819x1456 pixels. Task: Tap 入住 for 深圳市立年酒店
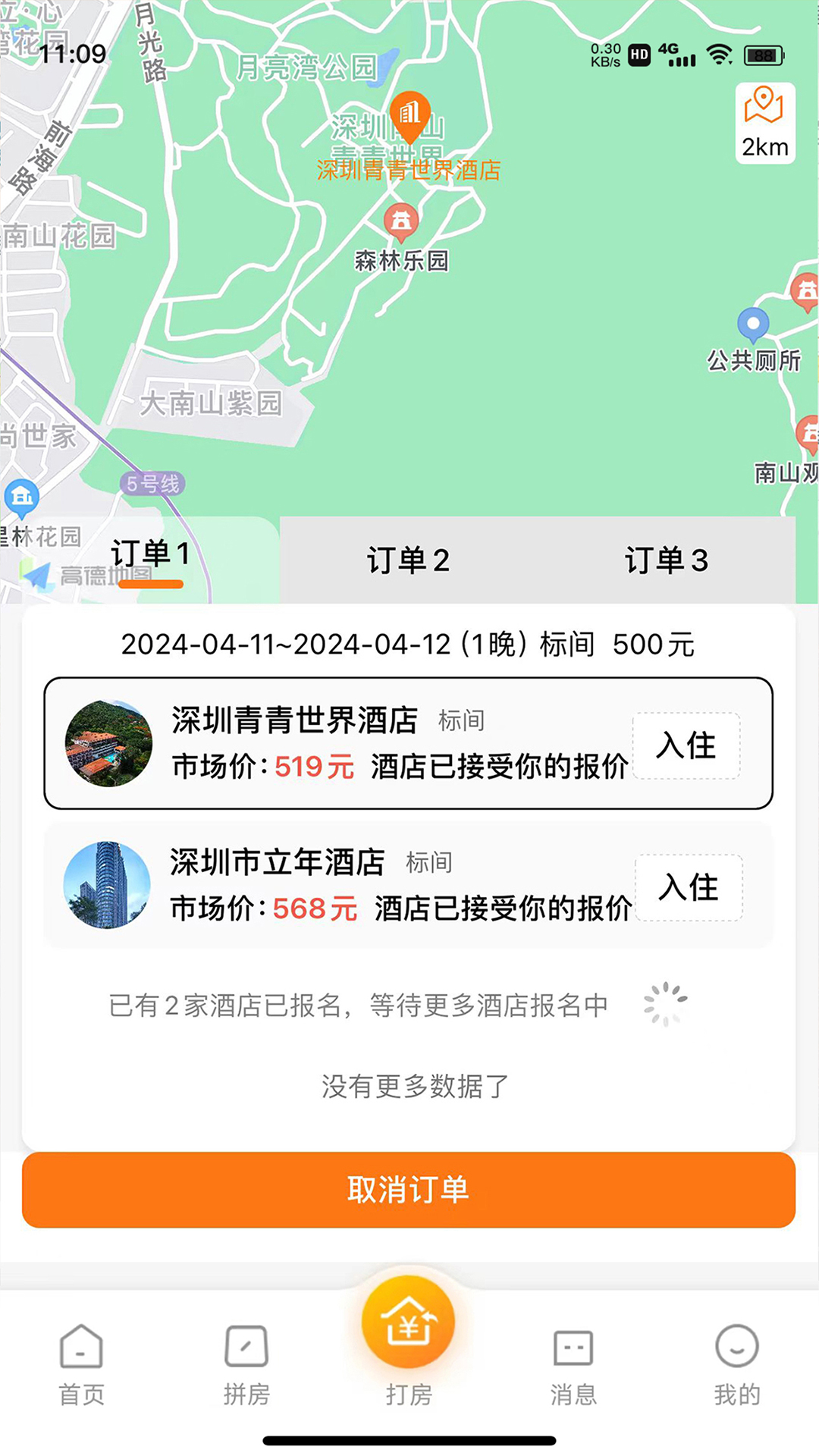[689, 887]
